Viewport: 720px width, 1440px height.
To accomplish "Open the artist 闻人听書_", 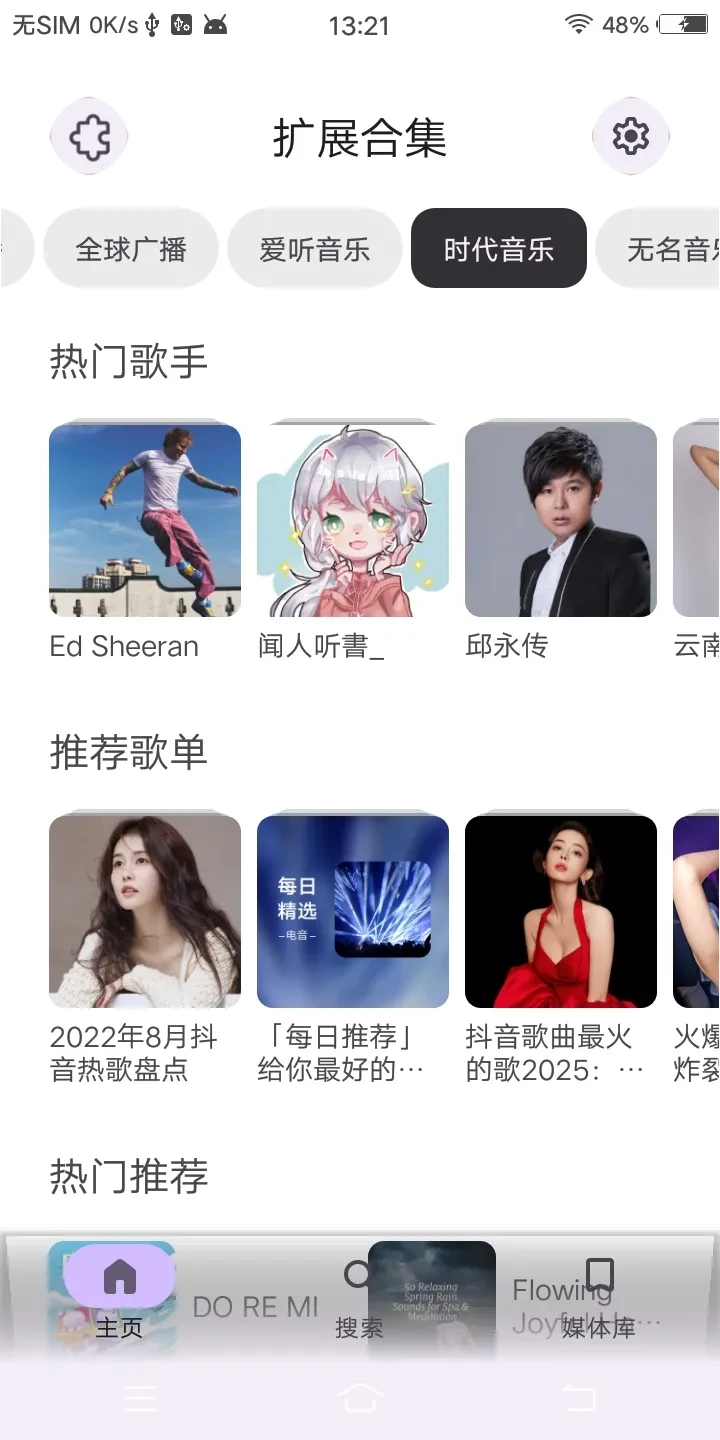I will (353, 519).
